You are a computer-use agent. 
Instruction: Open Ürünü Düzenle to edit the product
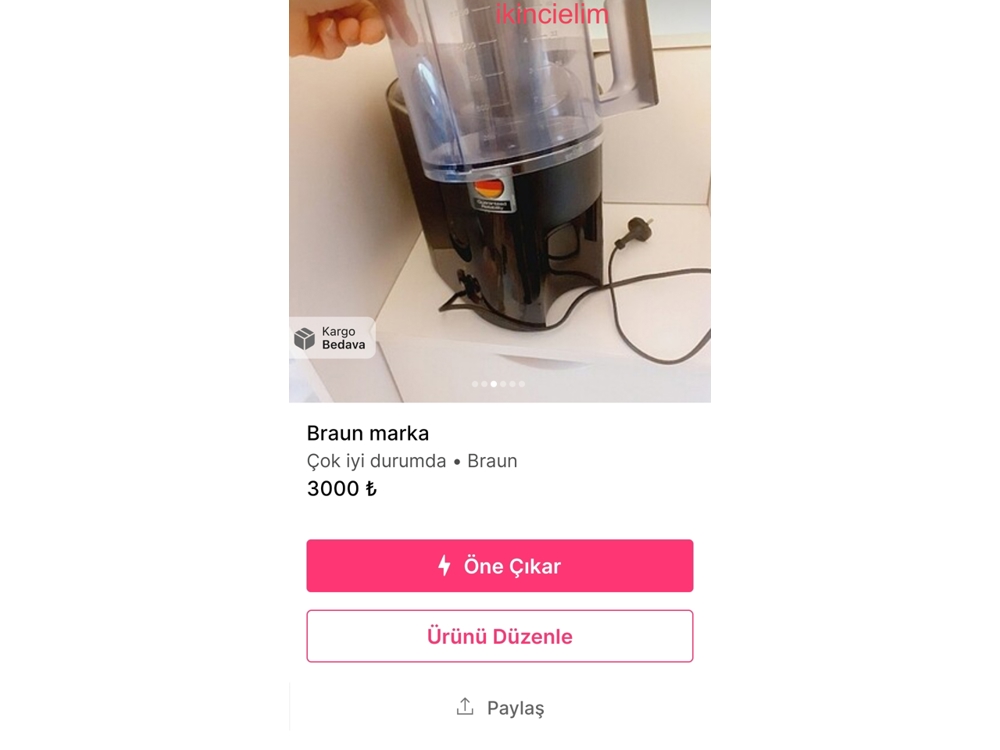[499, 636]
